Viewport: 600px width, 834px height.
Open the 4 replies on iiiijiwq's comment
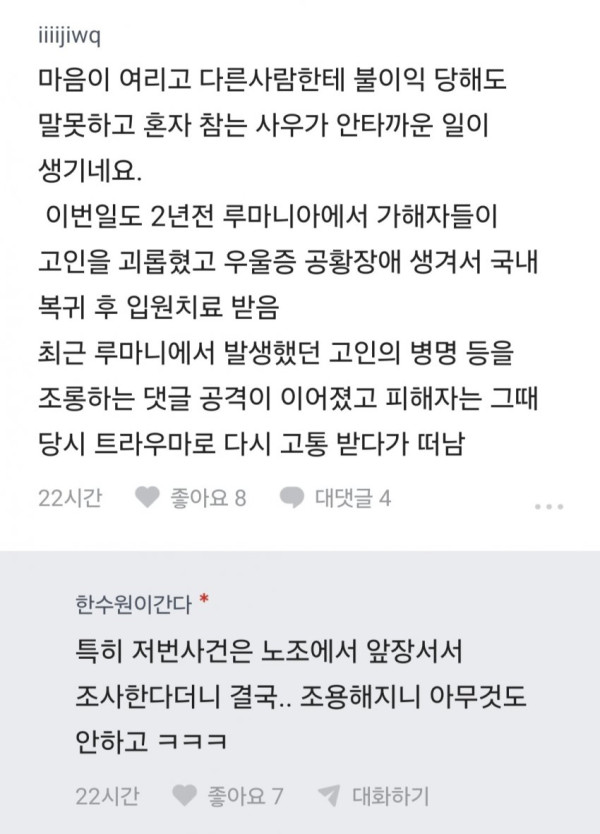tap(335, 498)
